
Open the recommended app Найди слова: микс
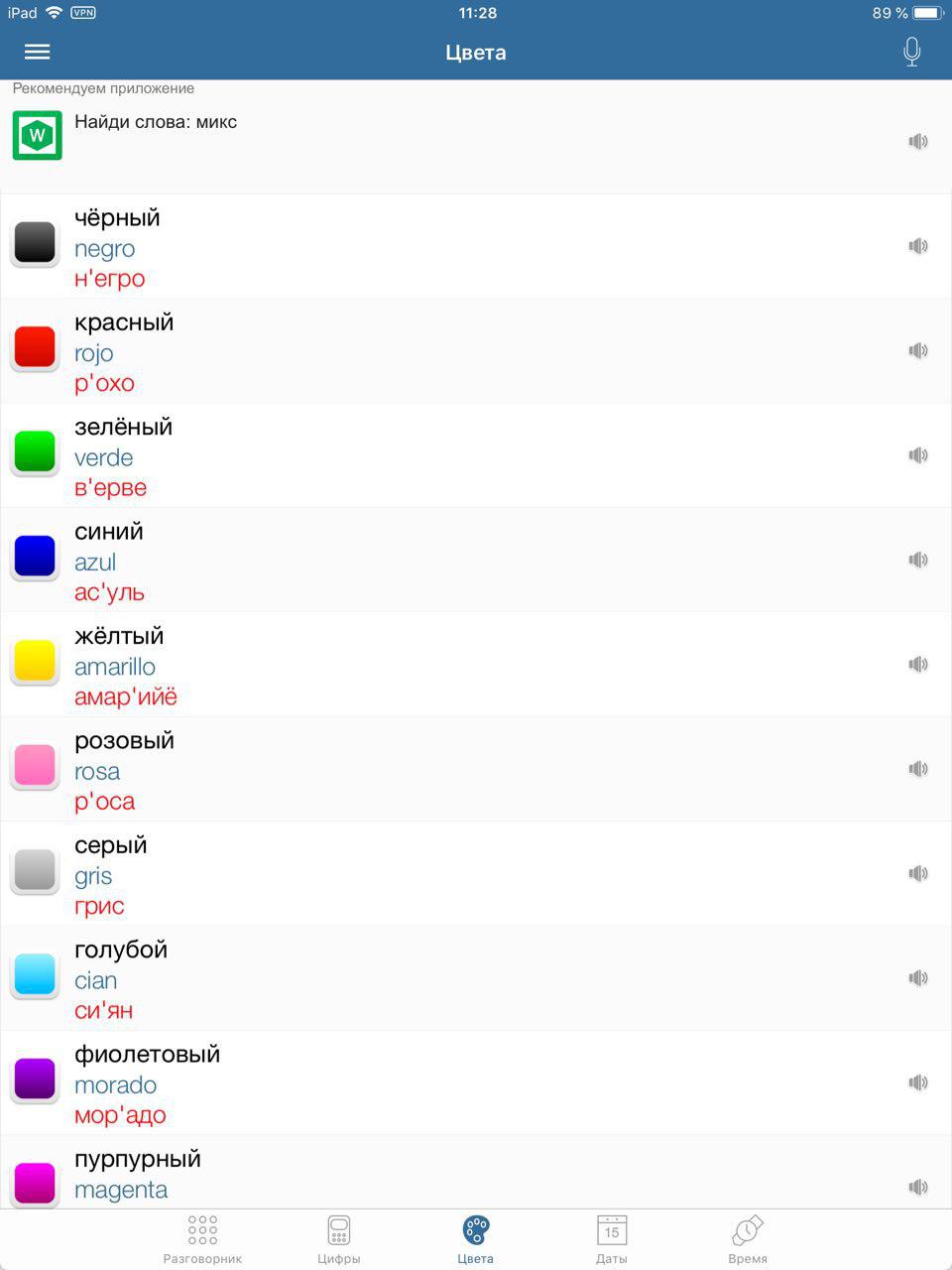[156, 123]
